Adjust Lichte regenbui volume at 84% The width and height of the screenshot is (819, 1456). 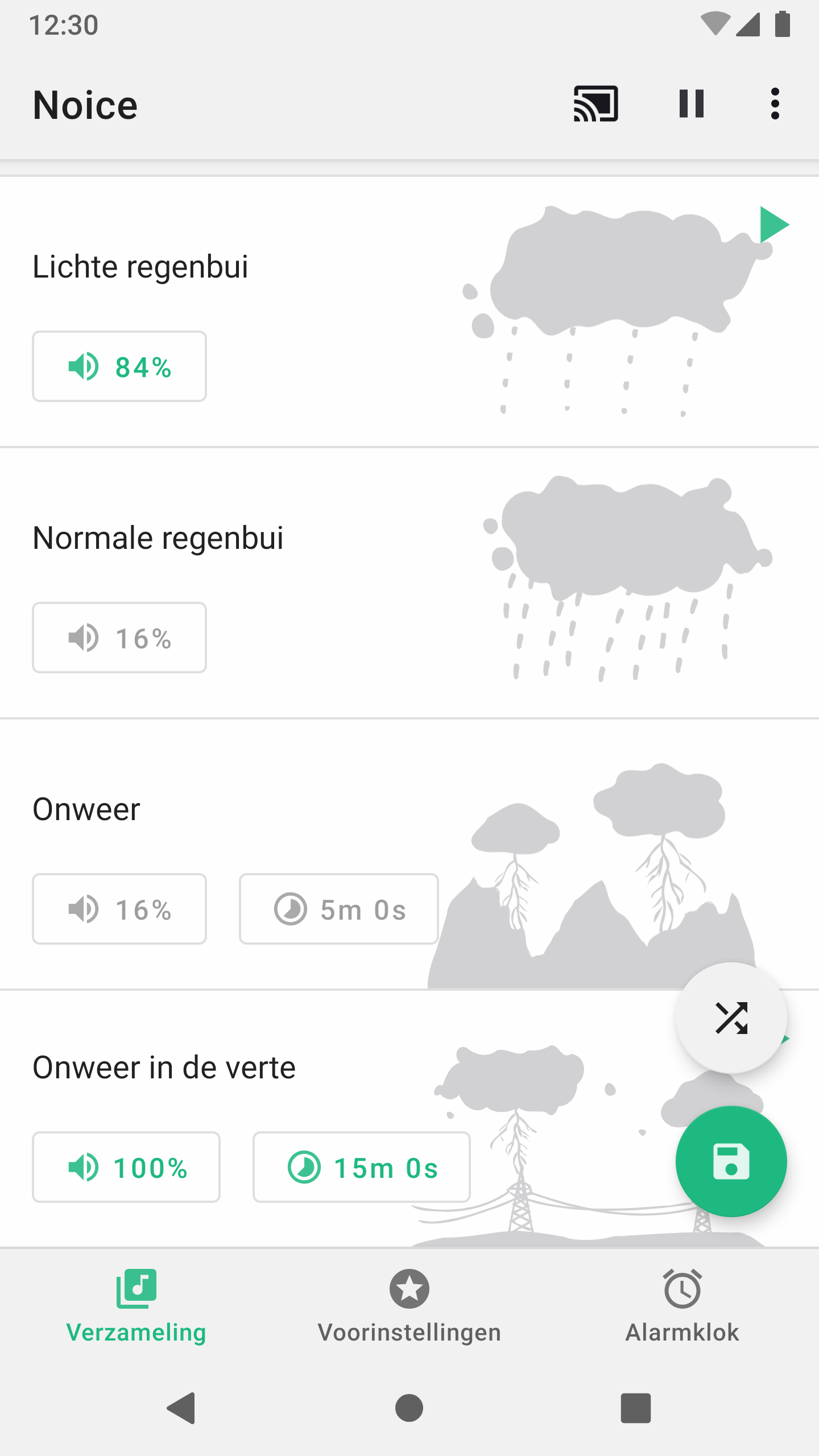(x=119, y=366)
